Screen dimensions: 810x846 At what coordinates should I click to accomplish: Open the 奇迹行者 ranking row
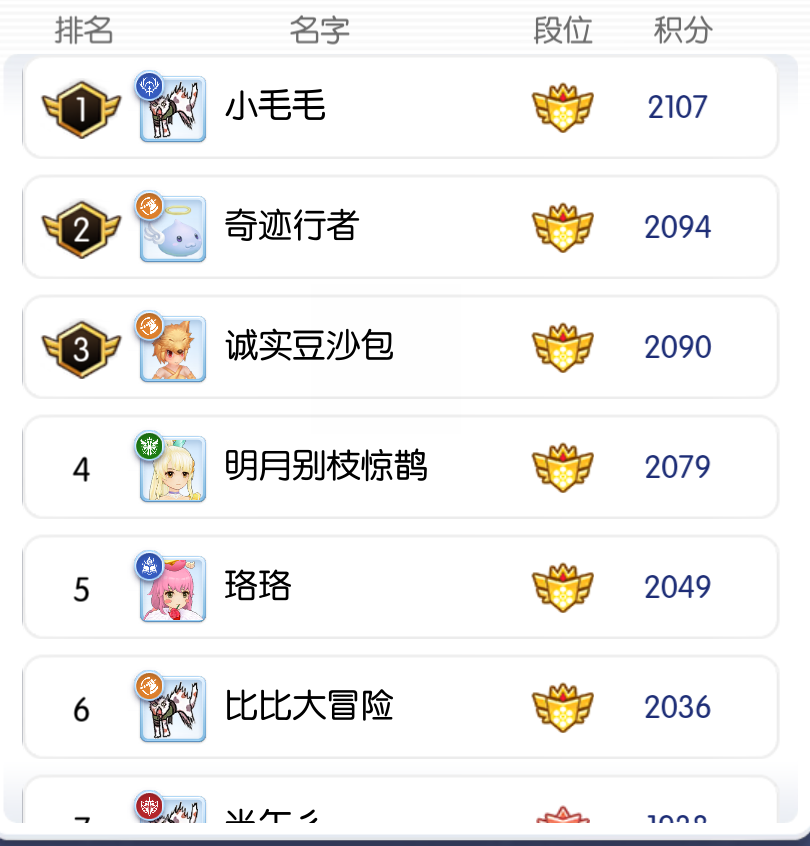point(400,227)
